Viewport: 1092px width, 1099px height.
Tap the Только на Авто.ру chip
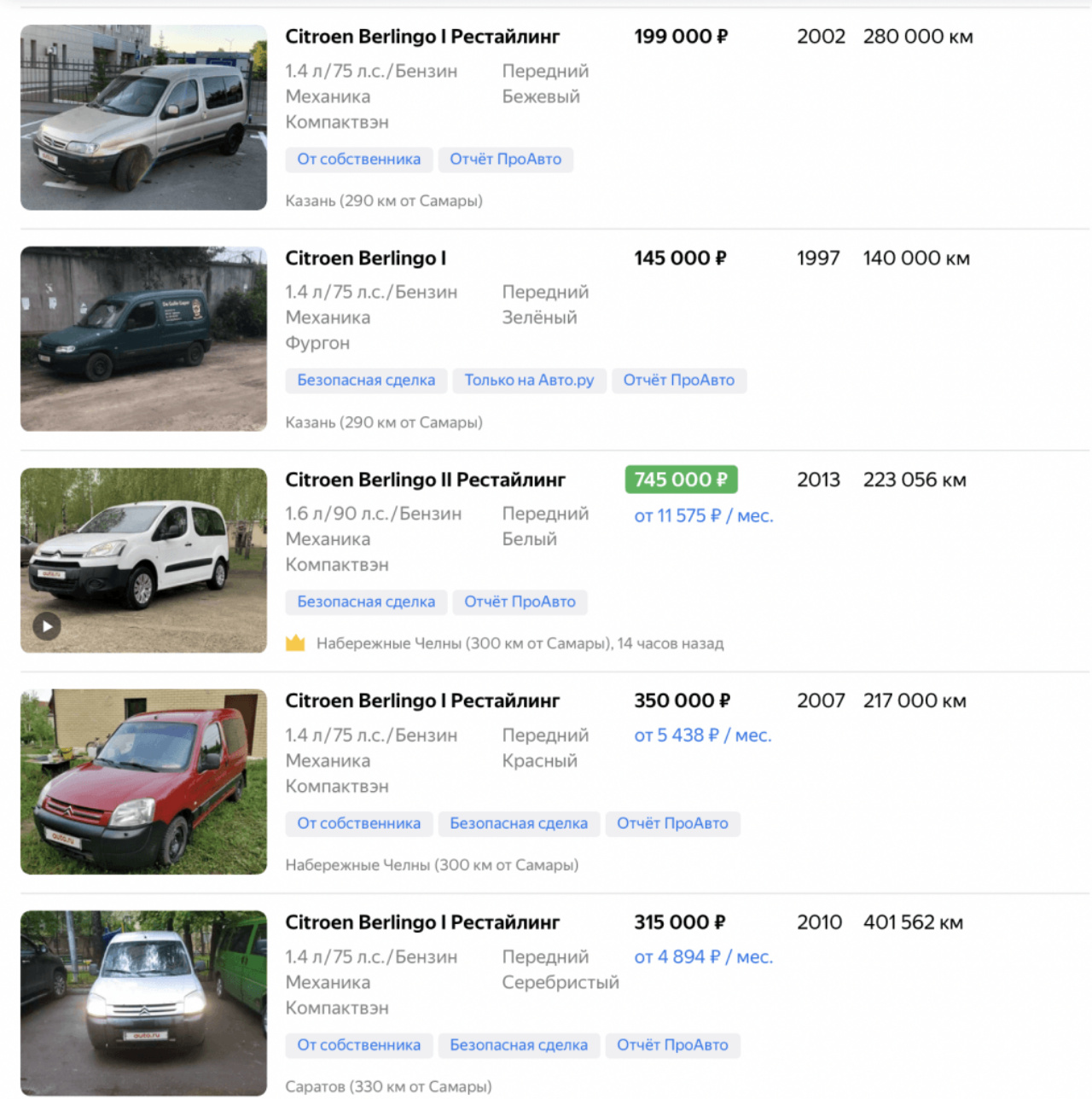click(x=529, y=381)
